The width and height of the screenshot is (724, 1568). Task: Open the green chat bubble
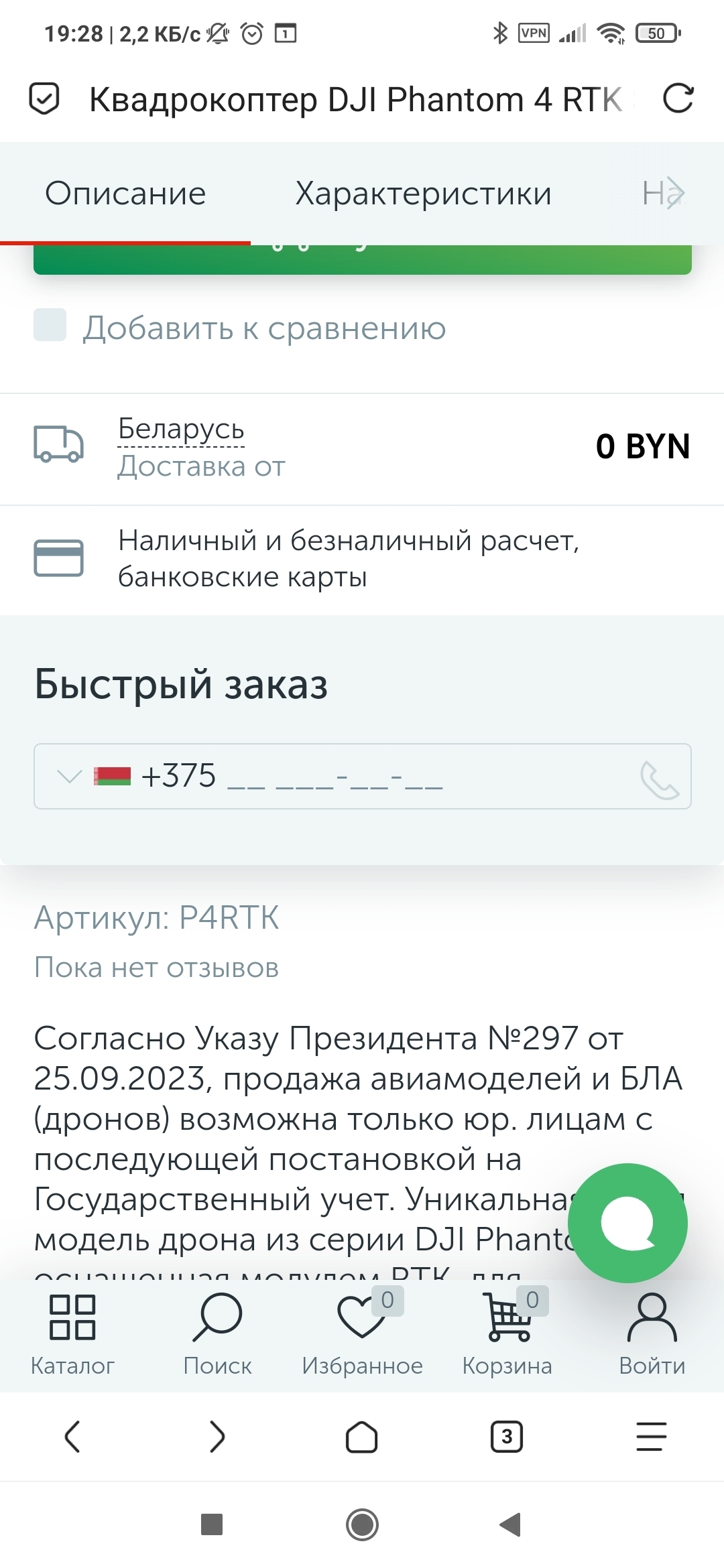631,1223
